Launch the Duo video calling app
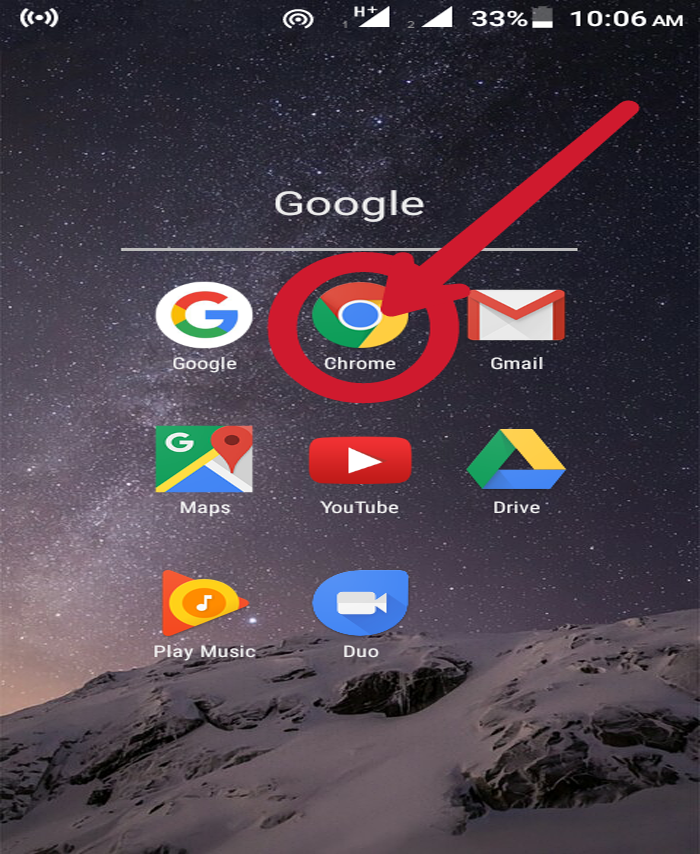Screen dimensions: 700x854 point(360,604)
